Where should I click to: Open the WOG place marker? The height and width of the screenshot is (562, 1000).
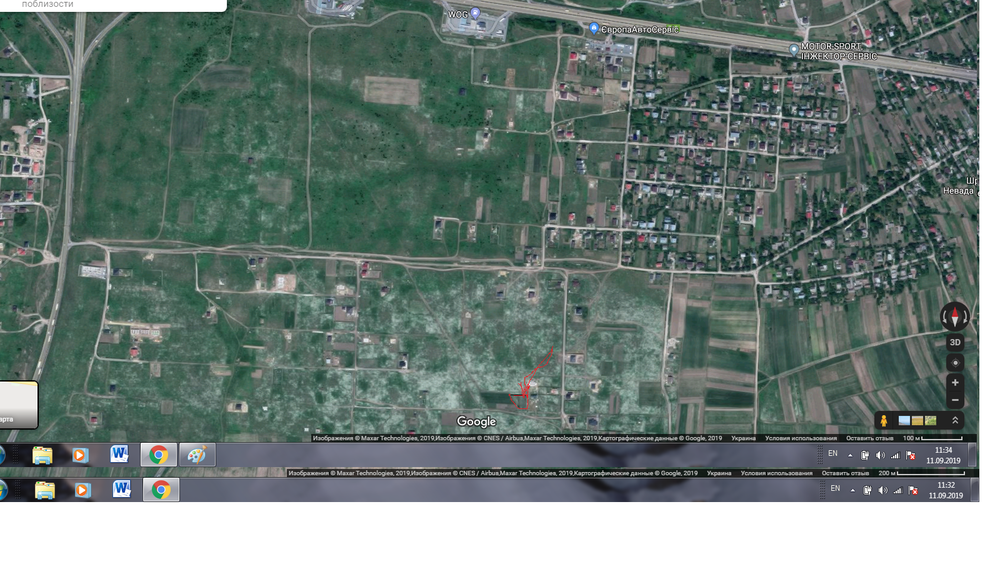click(475, 13)
